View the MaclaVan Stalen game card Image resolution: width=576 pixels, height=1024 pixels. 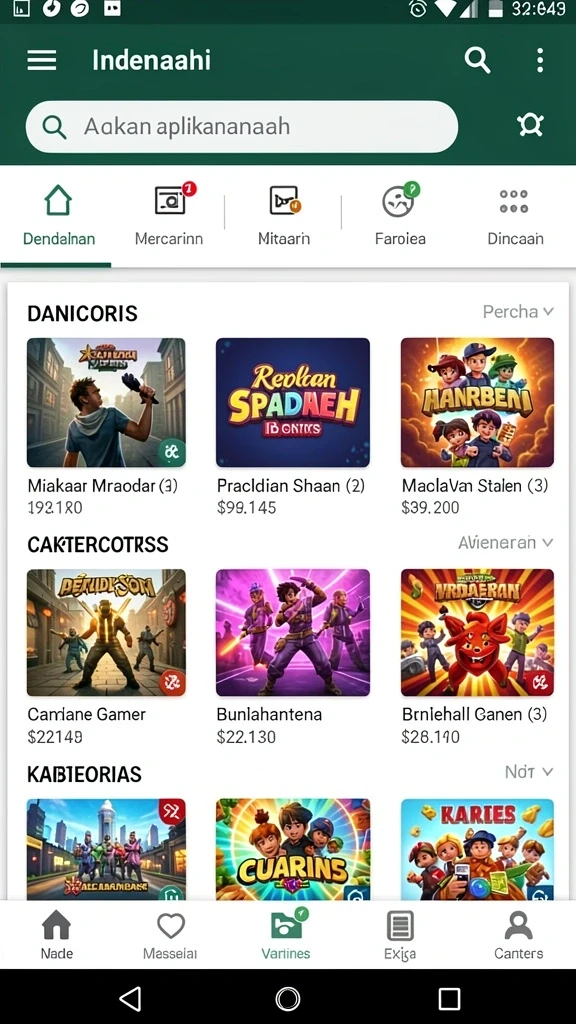pos(477,426)
